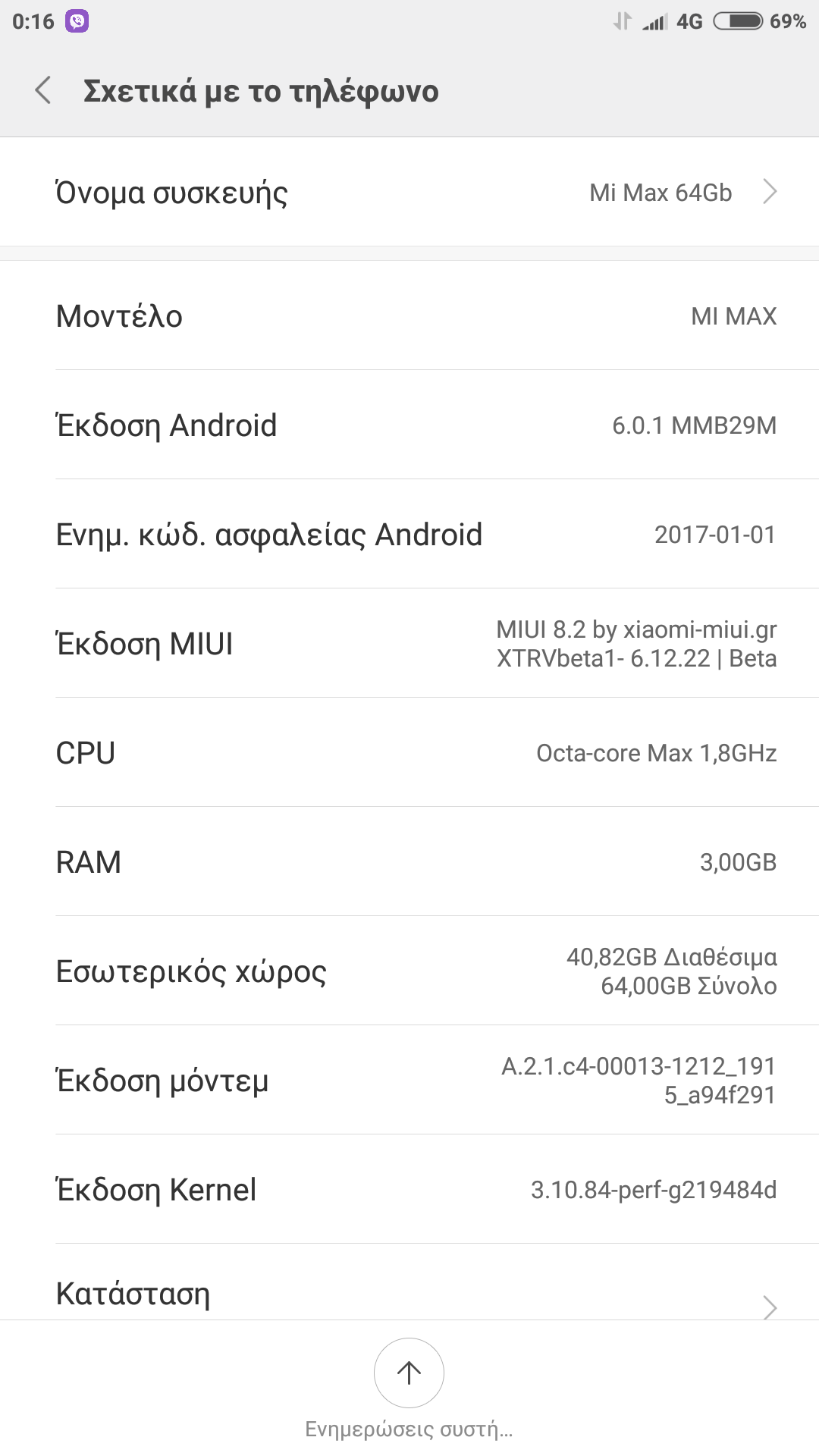Go back from Σχετικά με το τηλέφωνο

click(x=44, y=90)
